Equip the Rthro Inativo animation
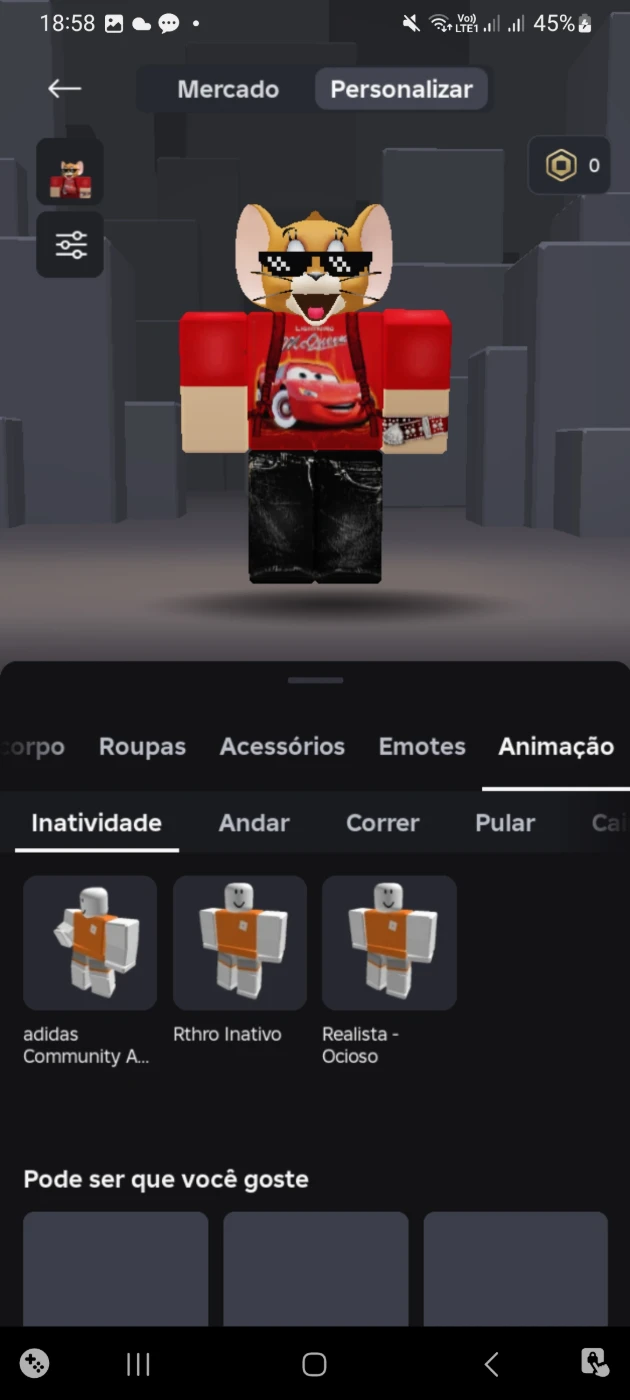 click(x=240, y=943)
